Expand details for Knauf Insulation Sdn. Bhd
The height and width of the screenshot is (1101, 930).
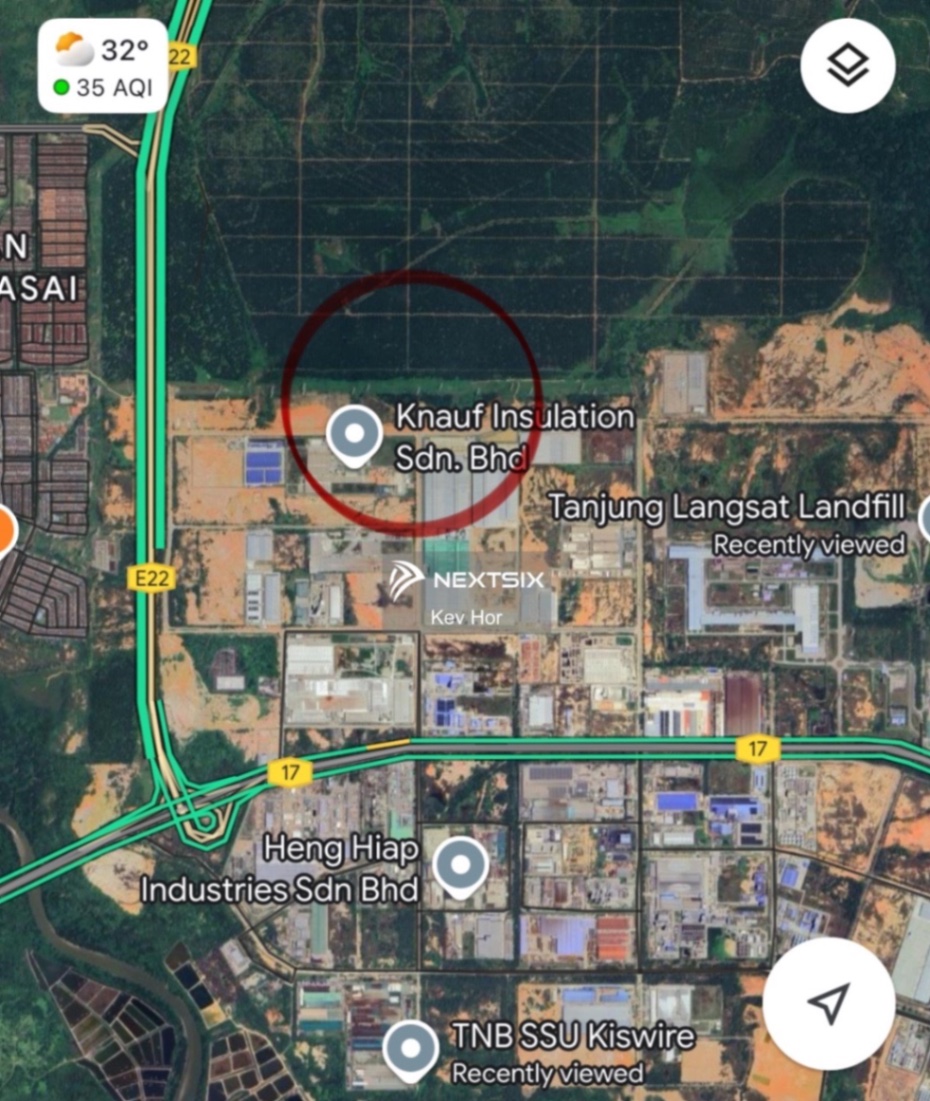515,438
